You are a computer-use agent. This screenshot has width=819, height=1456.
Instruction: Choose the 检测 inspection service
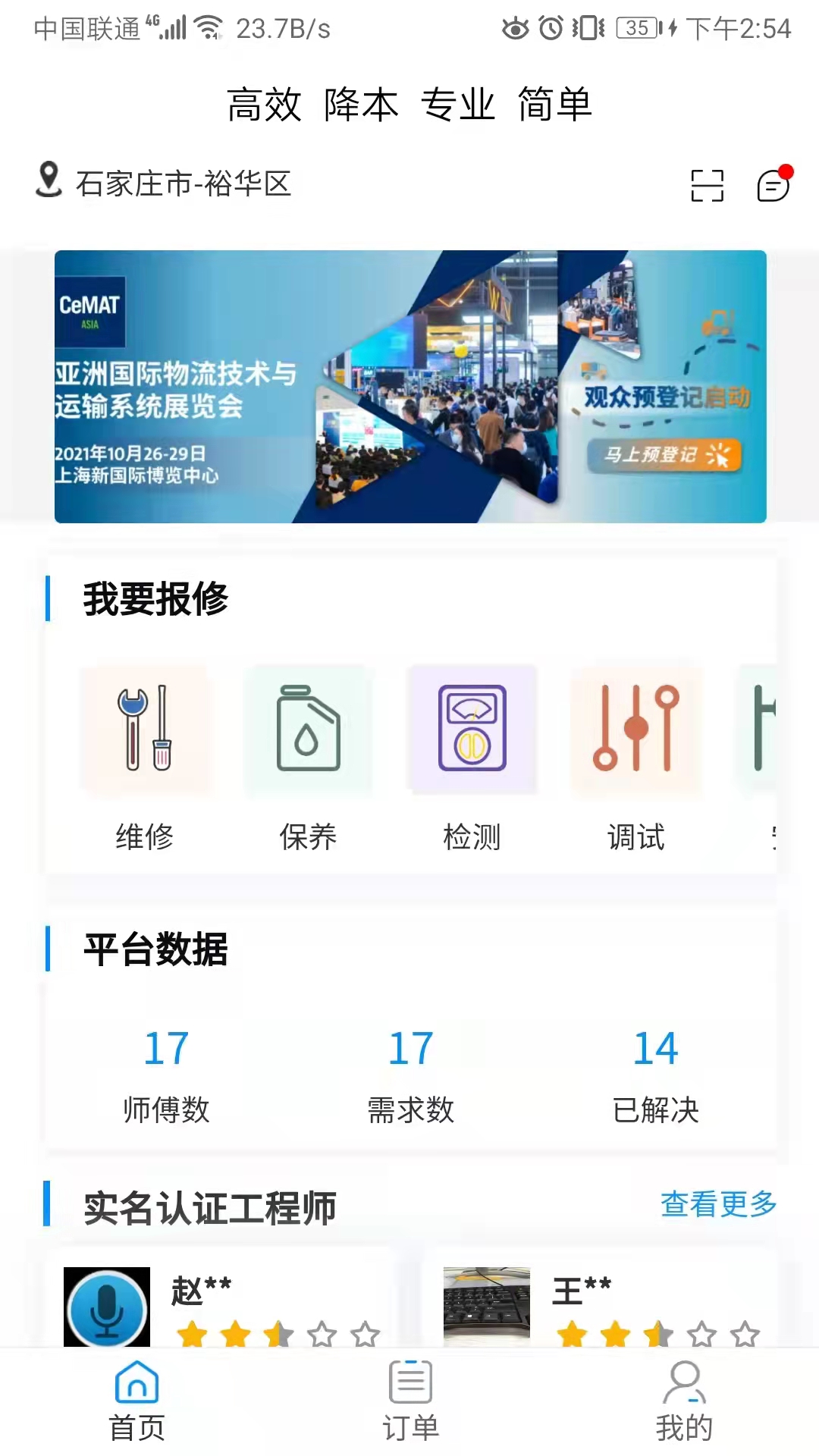pyautogui.click(x=472, y=758)
